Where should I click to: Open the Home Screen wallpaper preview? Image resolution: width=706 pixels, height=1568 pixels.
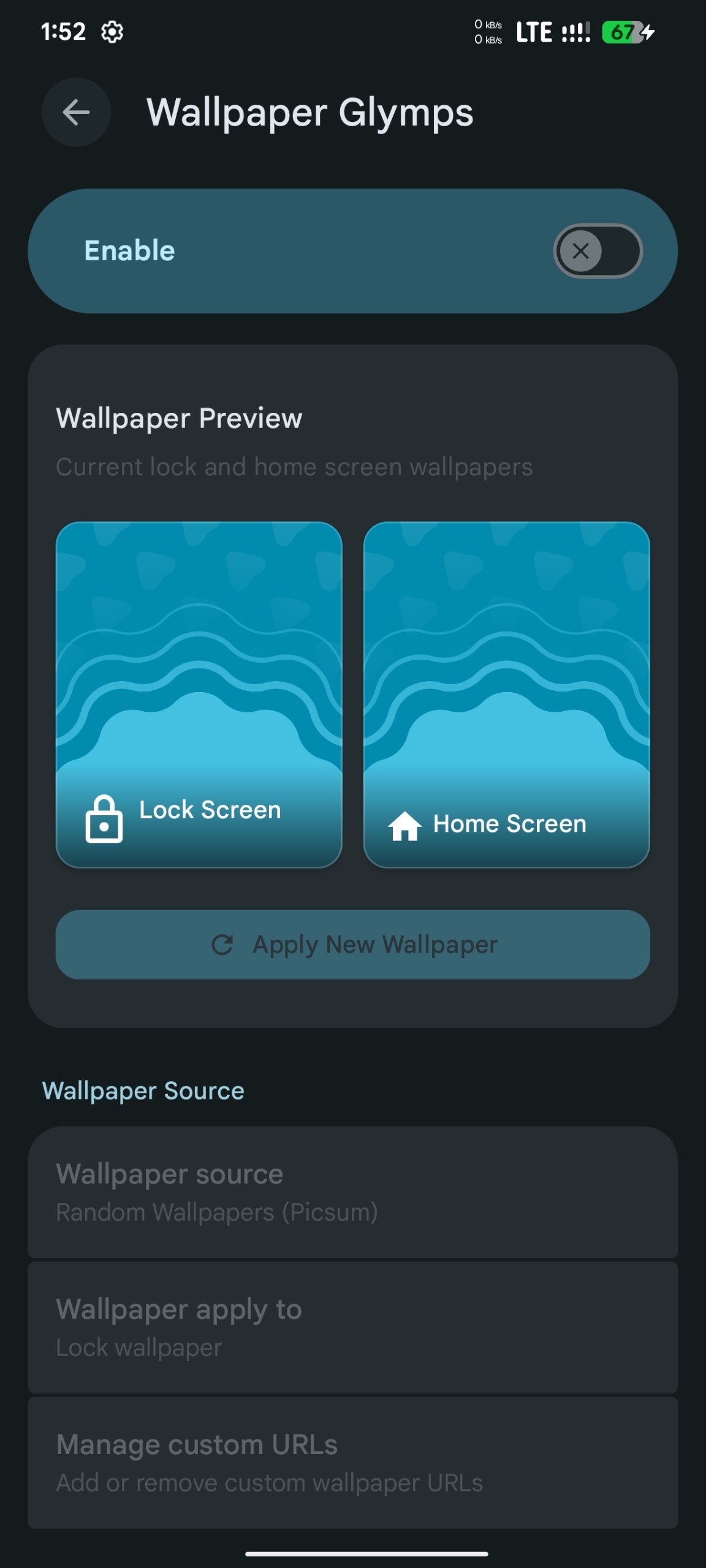pyautogui.click(x=507, y=695)
